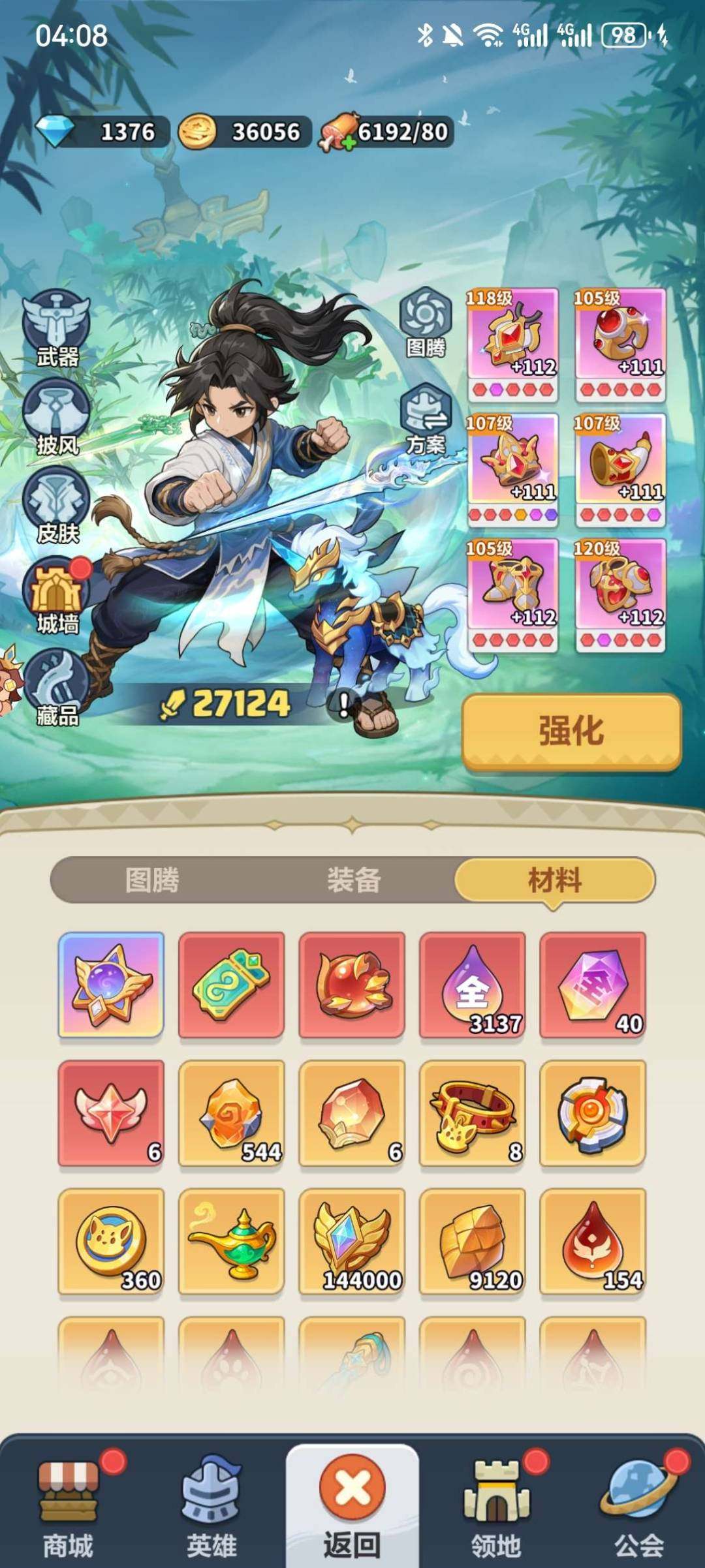Select the 120级 equipment slot
705x1568 pixels.
[620, 595]
